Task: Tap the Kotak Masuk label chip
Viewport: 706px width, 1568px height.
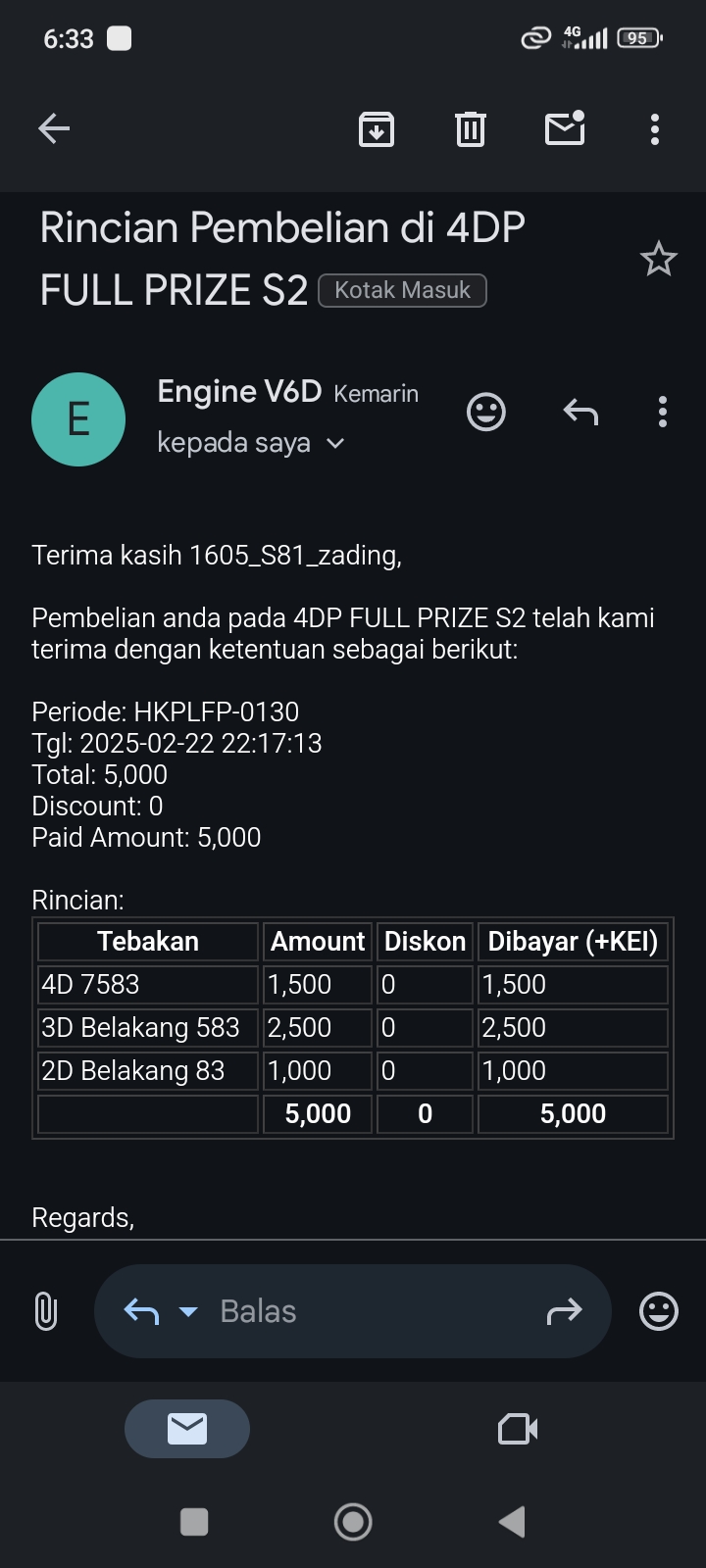Action: pyautogui.click(x=402, y=290)
